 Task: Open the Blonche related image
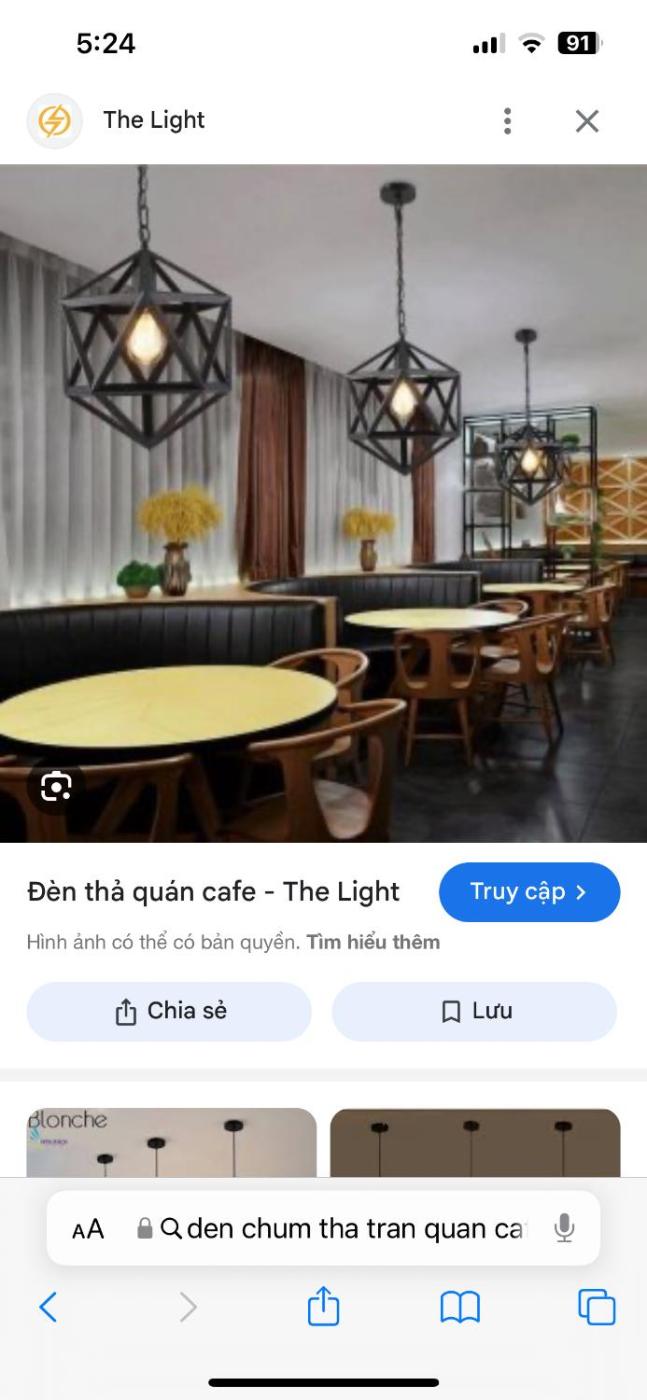(x=171, y=1142)
